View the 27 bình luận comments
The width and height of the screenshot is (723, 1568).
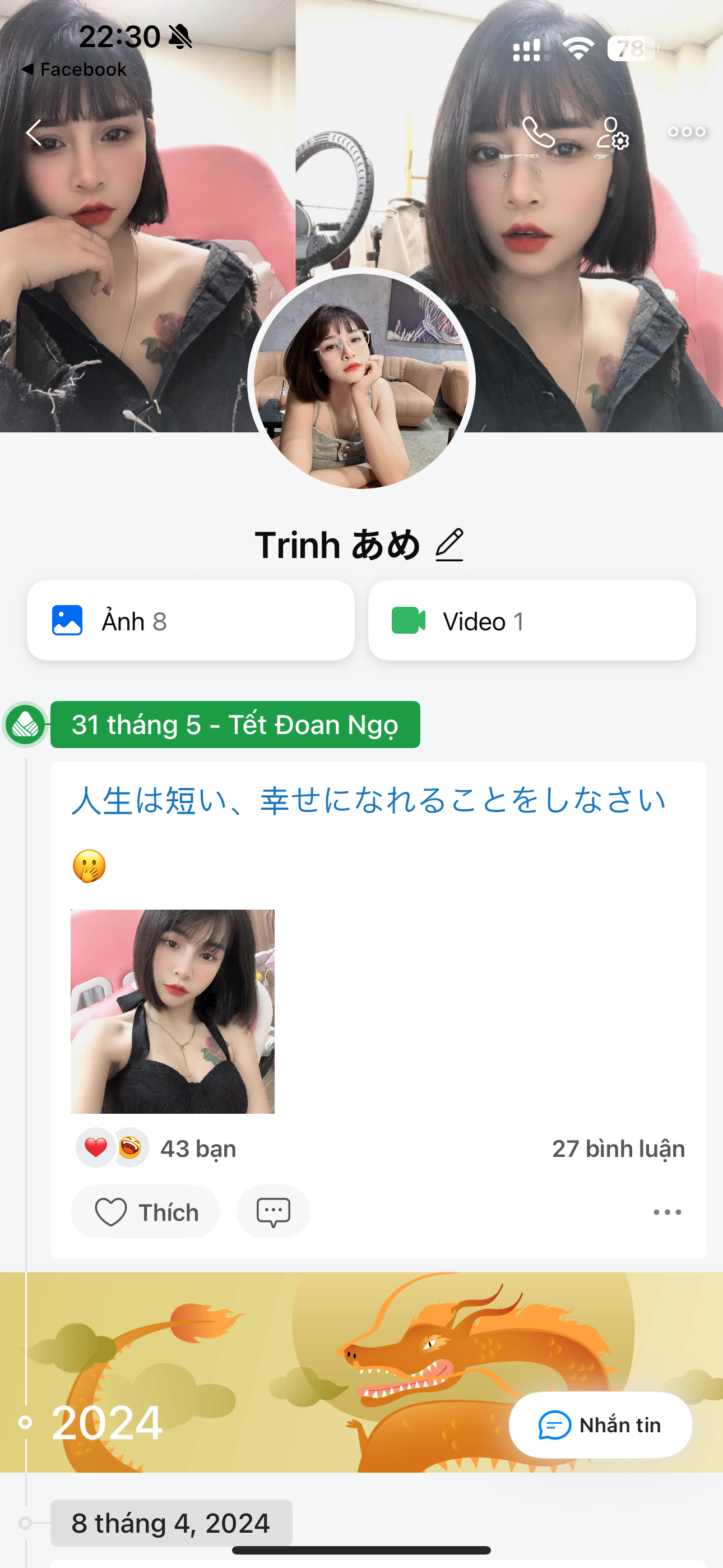coord(618,1149)
